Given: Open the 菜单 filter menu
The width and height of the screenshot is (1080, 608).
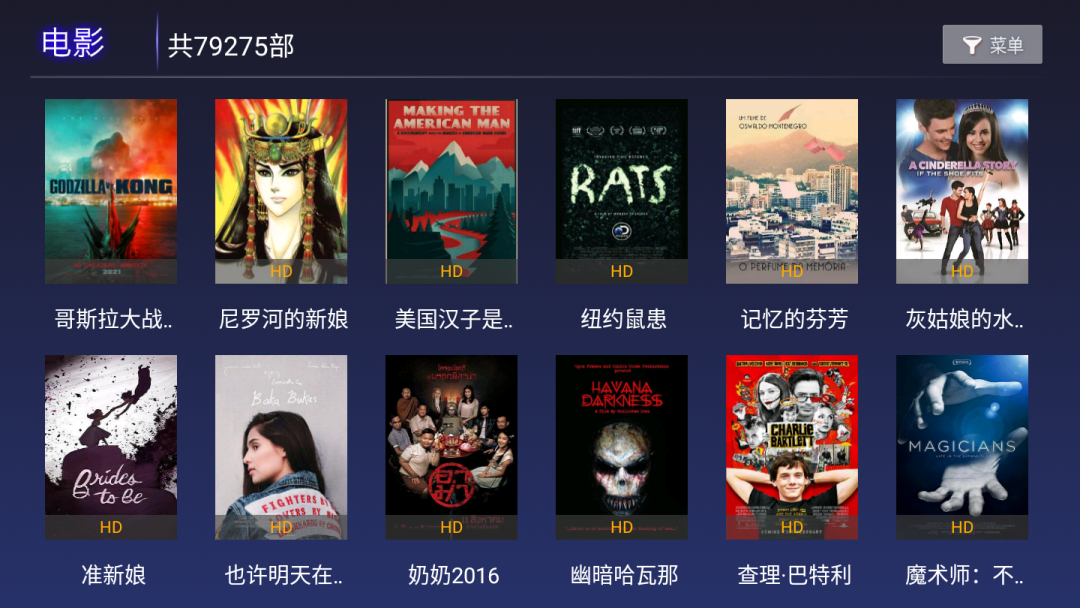Looking at the screenshot, I should (x=992, y=45).
